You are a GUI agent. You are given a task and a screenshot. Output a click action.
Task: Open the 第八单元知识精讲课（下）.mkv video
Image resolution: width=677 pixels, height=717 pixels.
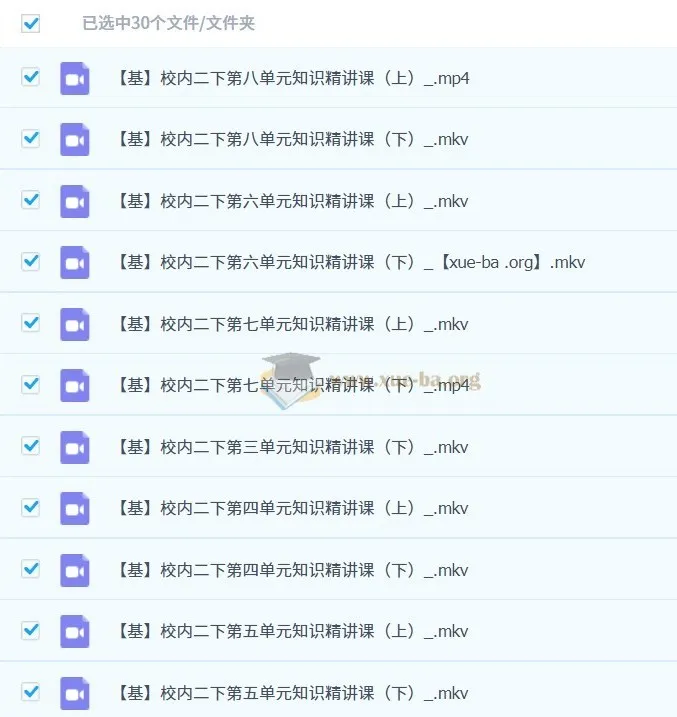pos(292,139)
